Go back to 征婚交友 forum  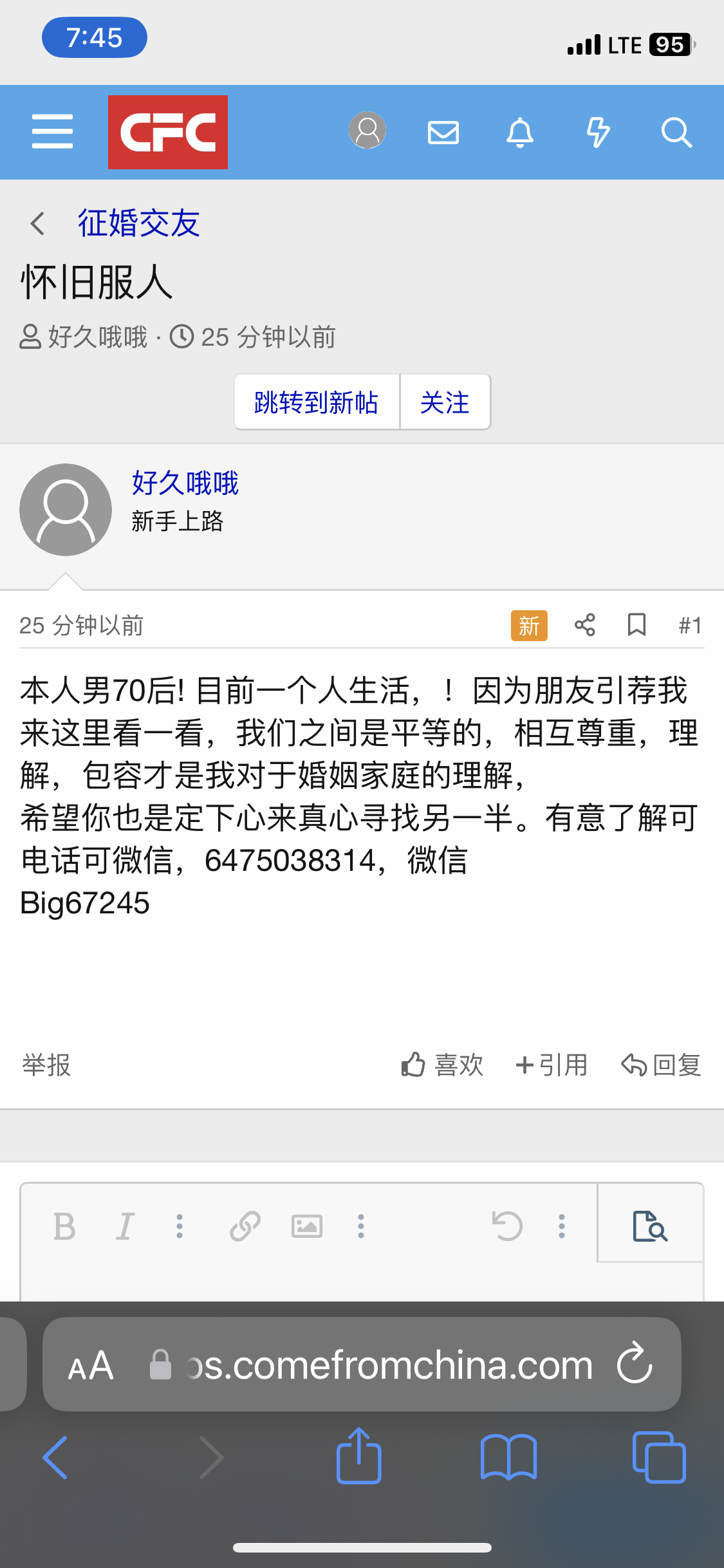[138, 223]
